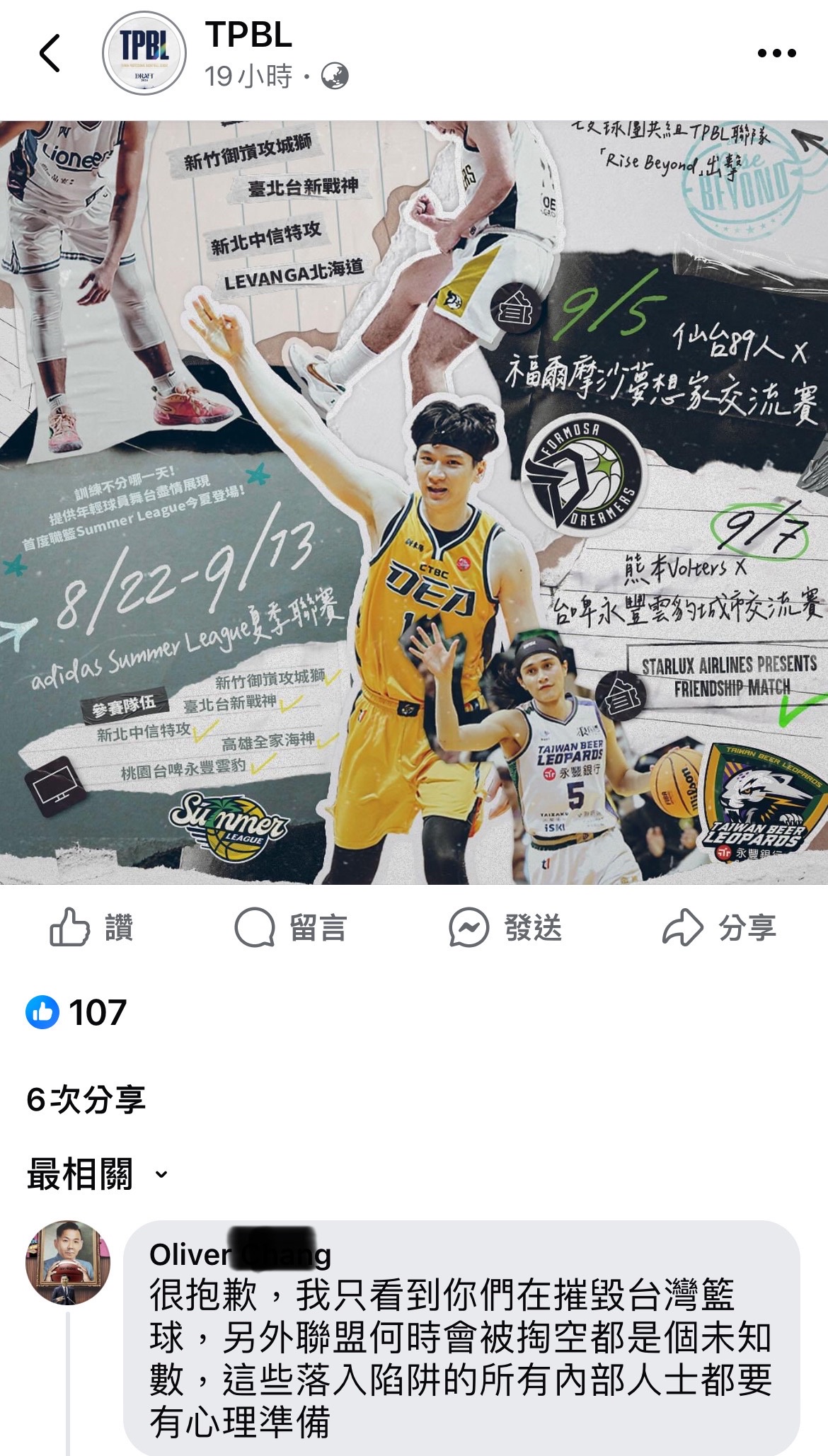Expand the 最相關 comment sorting dropdown
The width and height of the screenshot is (828, 1456).
click(x=98, y=1174)
